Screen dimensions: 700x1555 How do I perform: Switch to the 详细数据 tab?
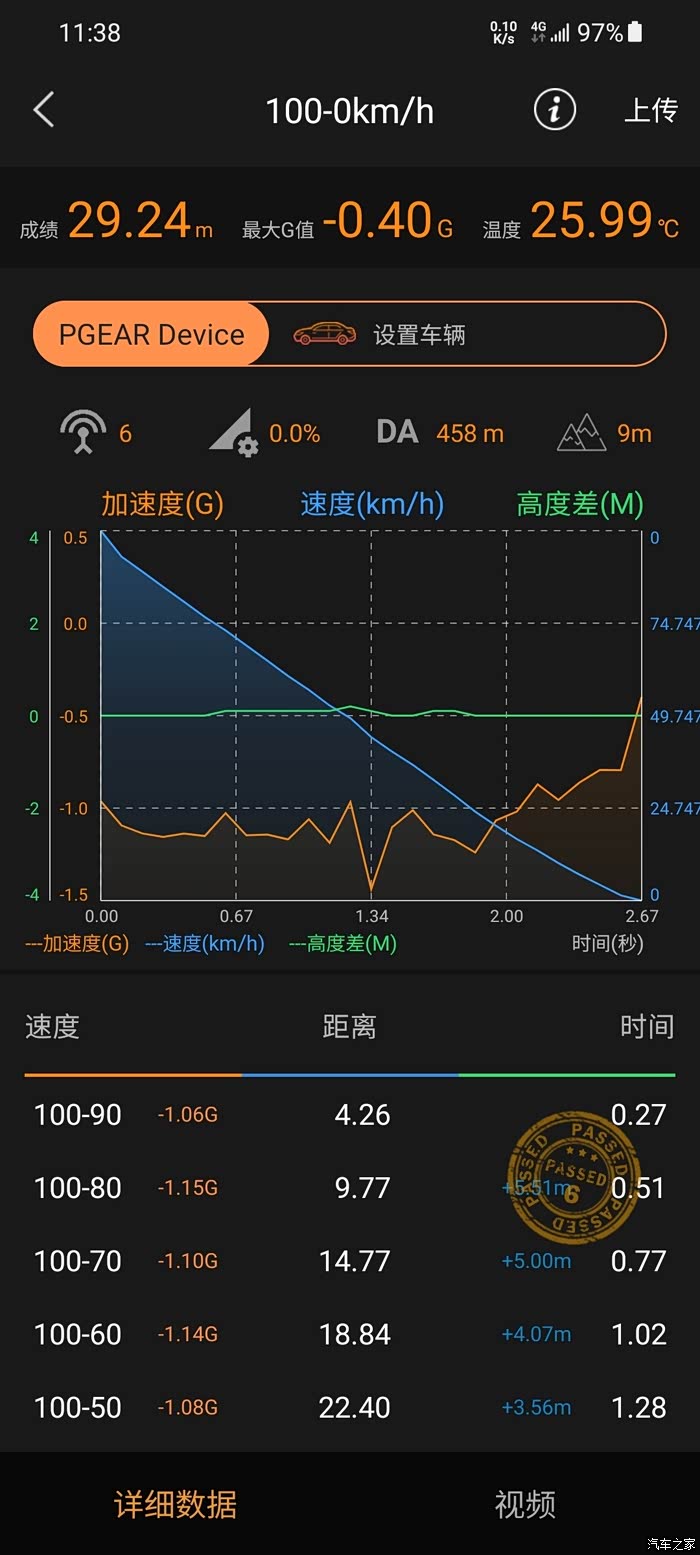click(176, 1504)
